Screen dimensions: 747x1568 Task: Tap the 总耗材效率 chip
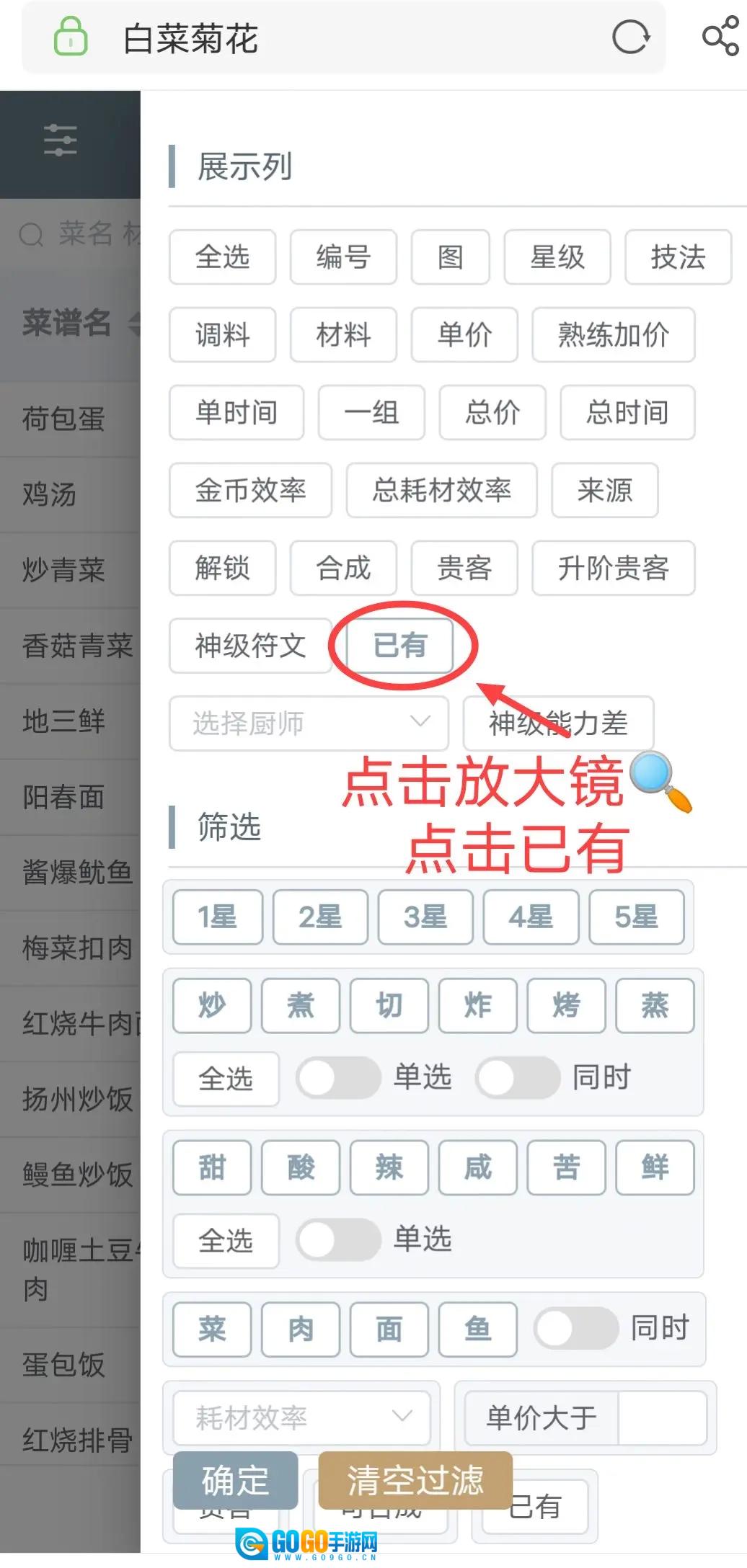tap(441, 491)
